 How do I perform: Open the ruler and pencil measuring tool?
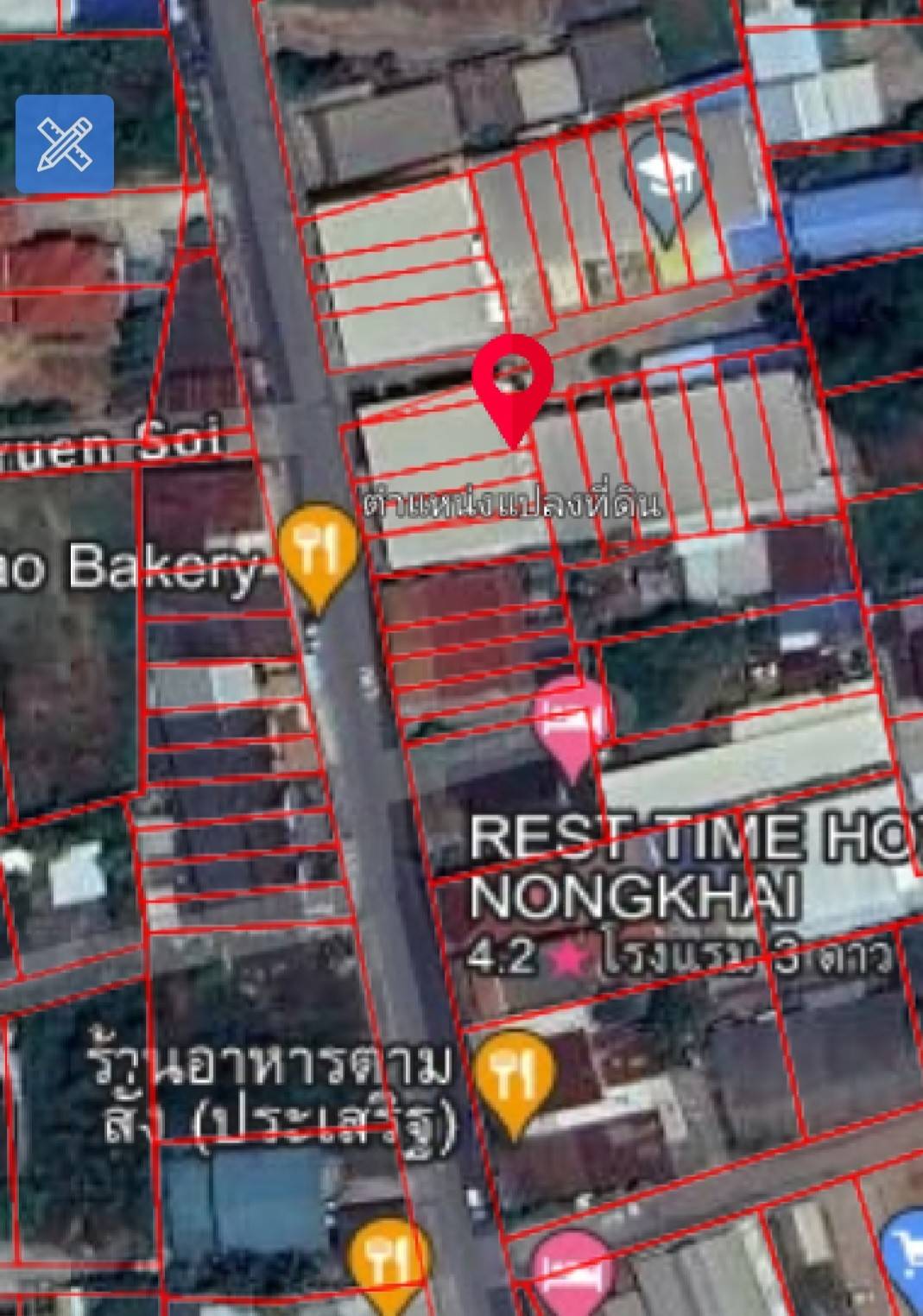coord(65,143)
